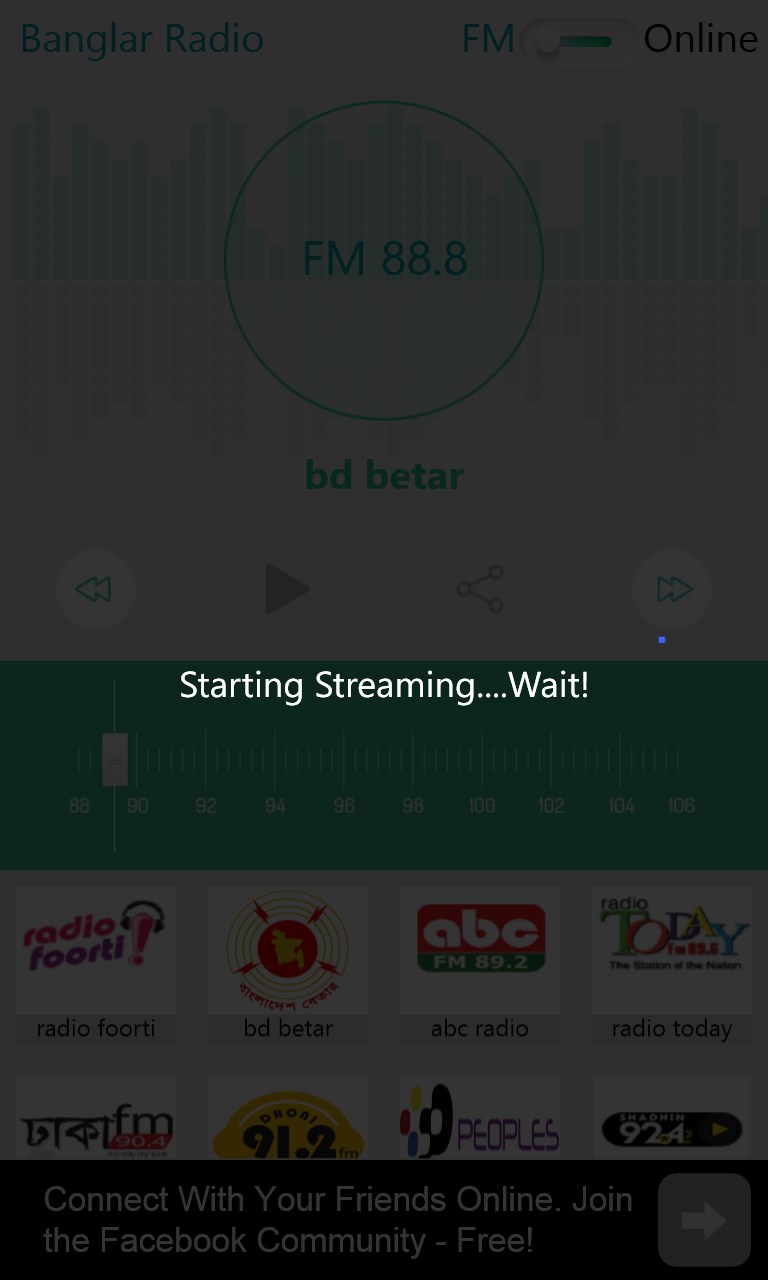Select the bd betar station tile

(x=288, y=963)
